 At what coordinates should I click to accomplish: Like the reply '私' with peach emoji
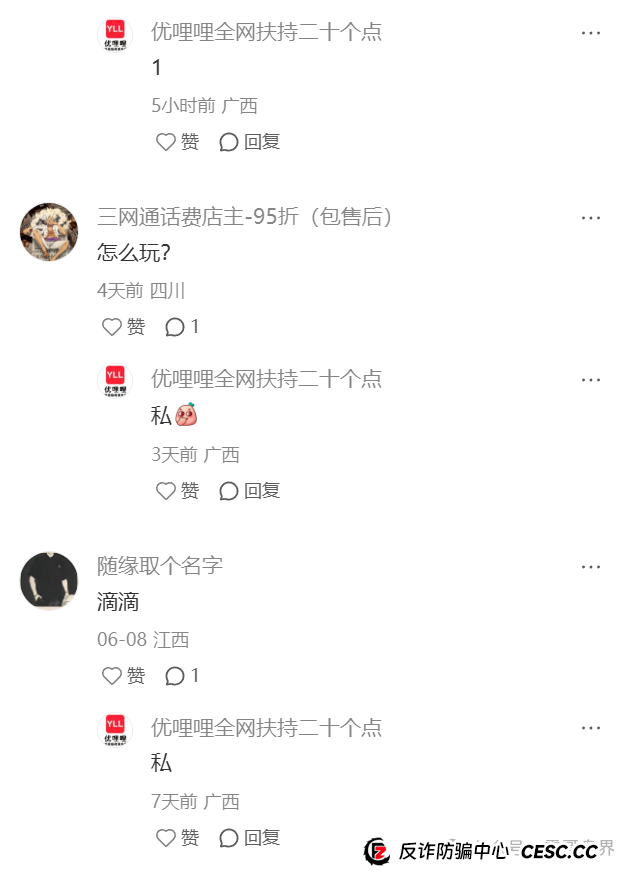tap(177, 491)
